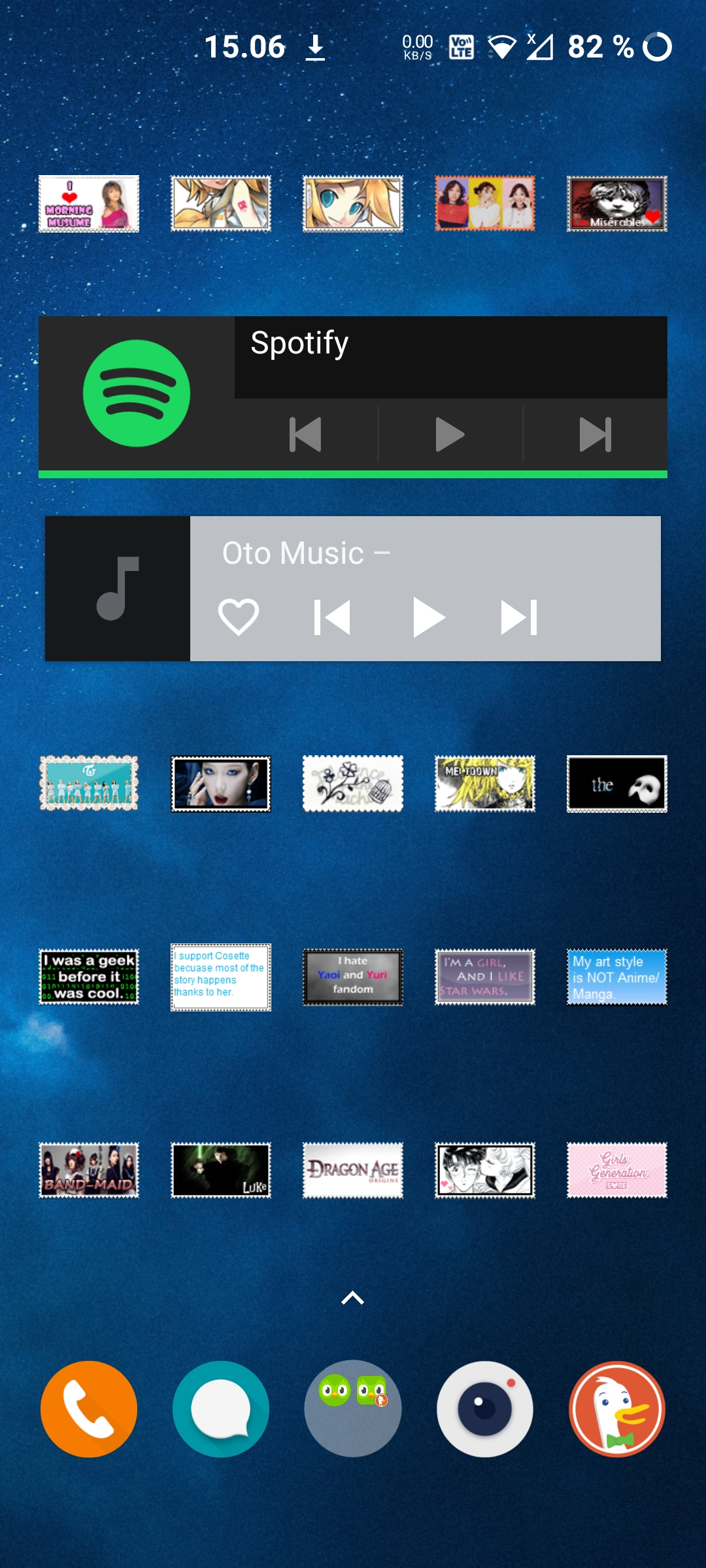Open the 'I was a geek' stamp shortcut

[89, 977]
